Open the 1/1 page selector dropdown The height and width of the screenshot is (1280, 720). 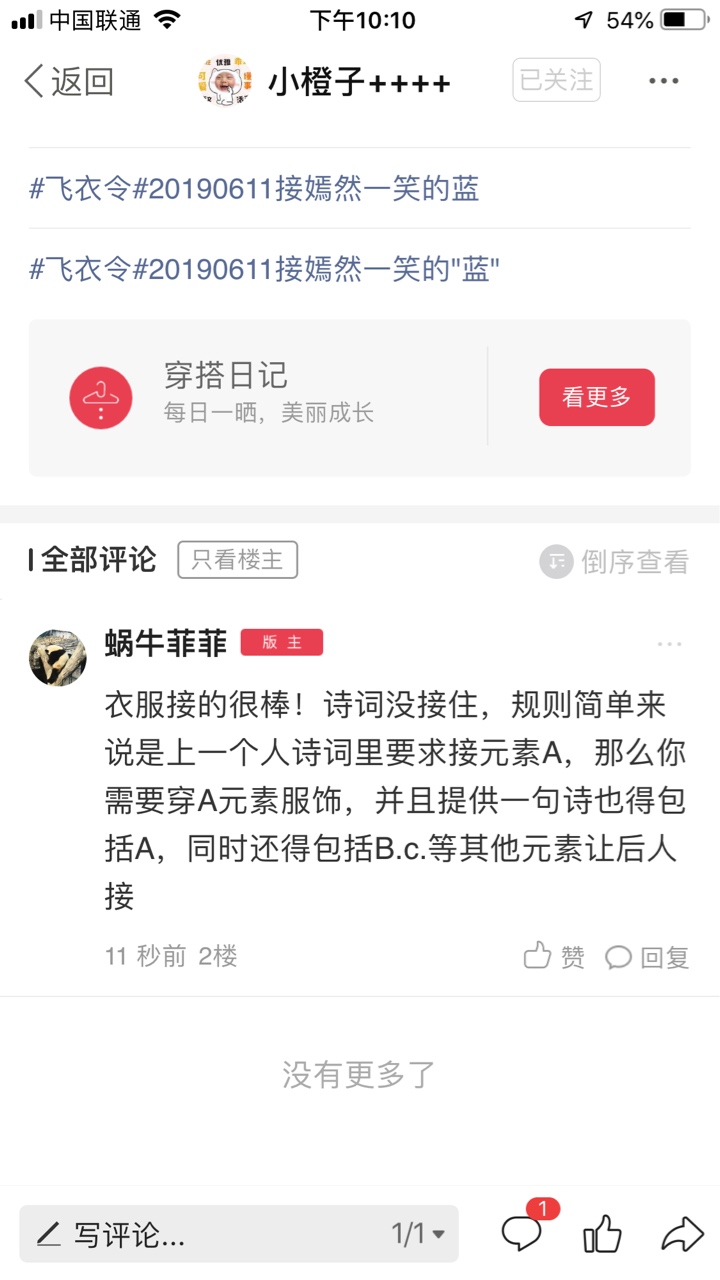[x=418, y=1234]
